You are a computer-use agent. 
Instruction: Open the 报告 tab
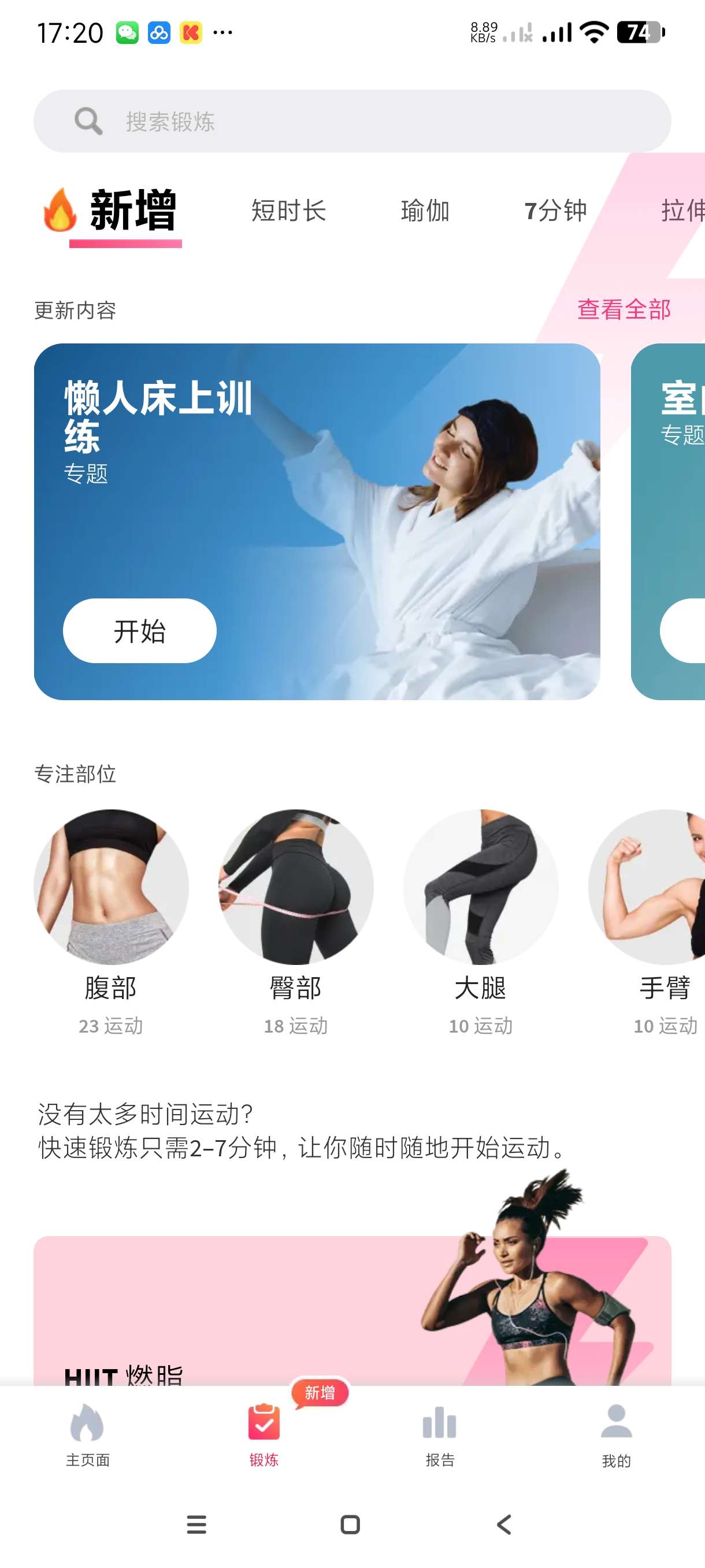point(440,1434)
